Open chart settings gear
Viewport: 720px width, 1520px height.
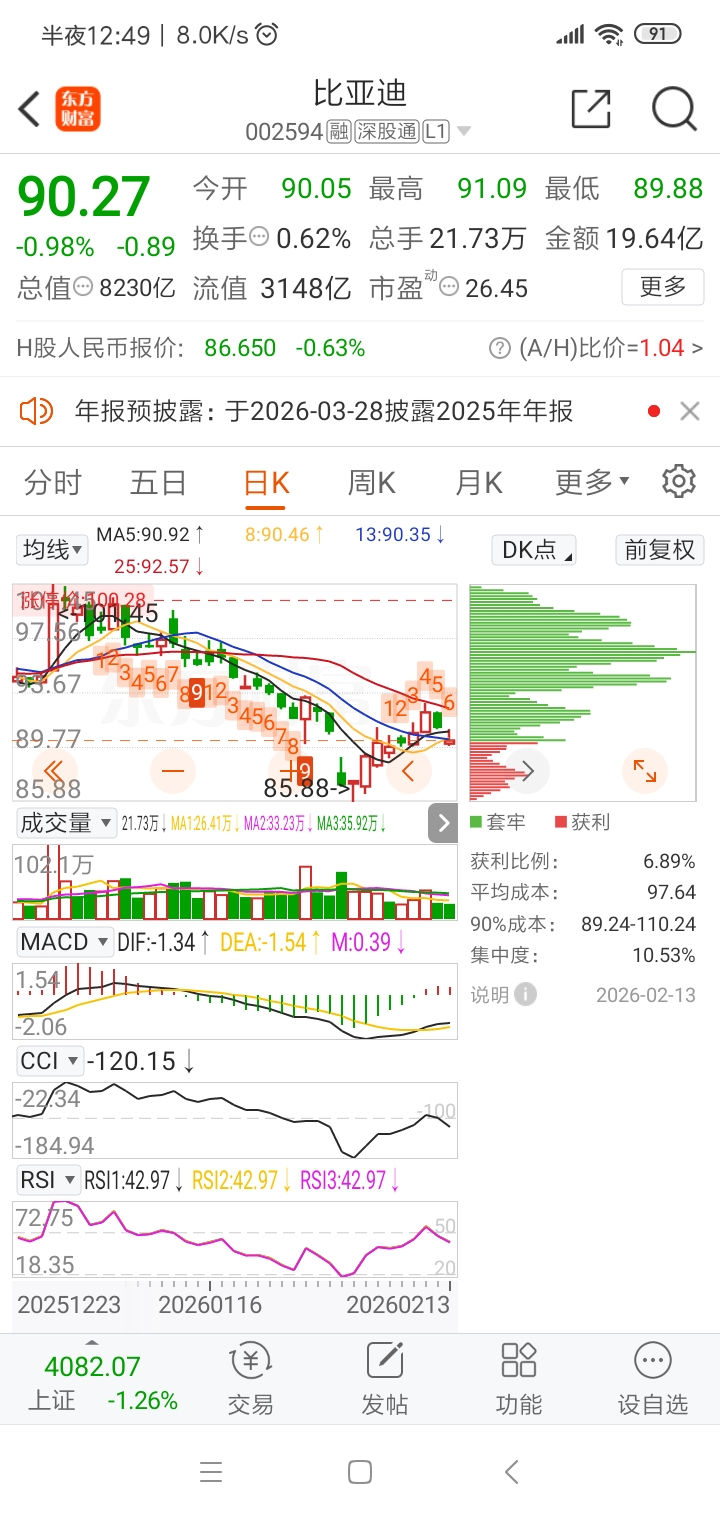tap(679, 481)
